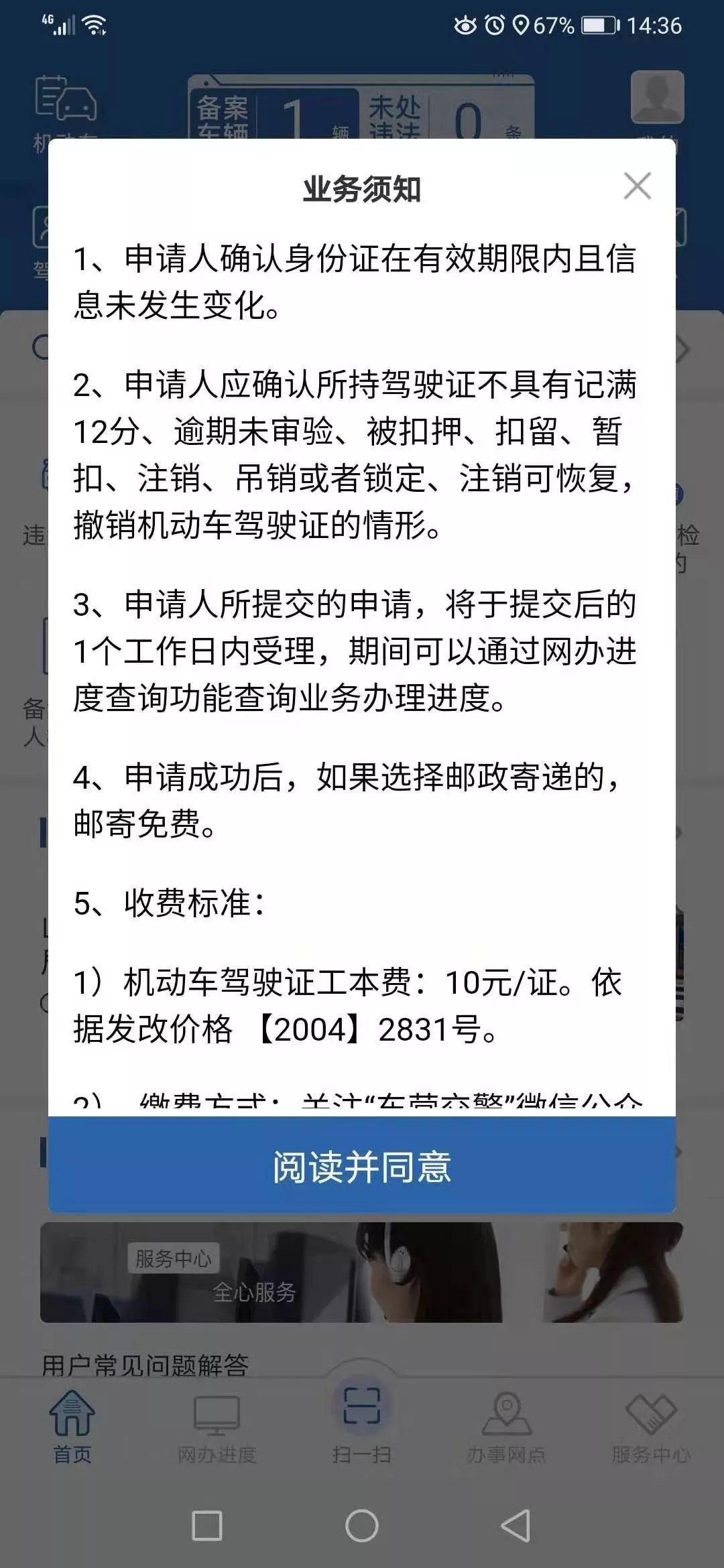724x1568 pixels.
Task: Close the 业务须知 dialog
Action: (x=637, y=186)
